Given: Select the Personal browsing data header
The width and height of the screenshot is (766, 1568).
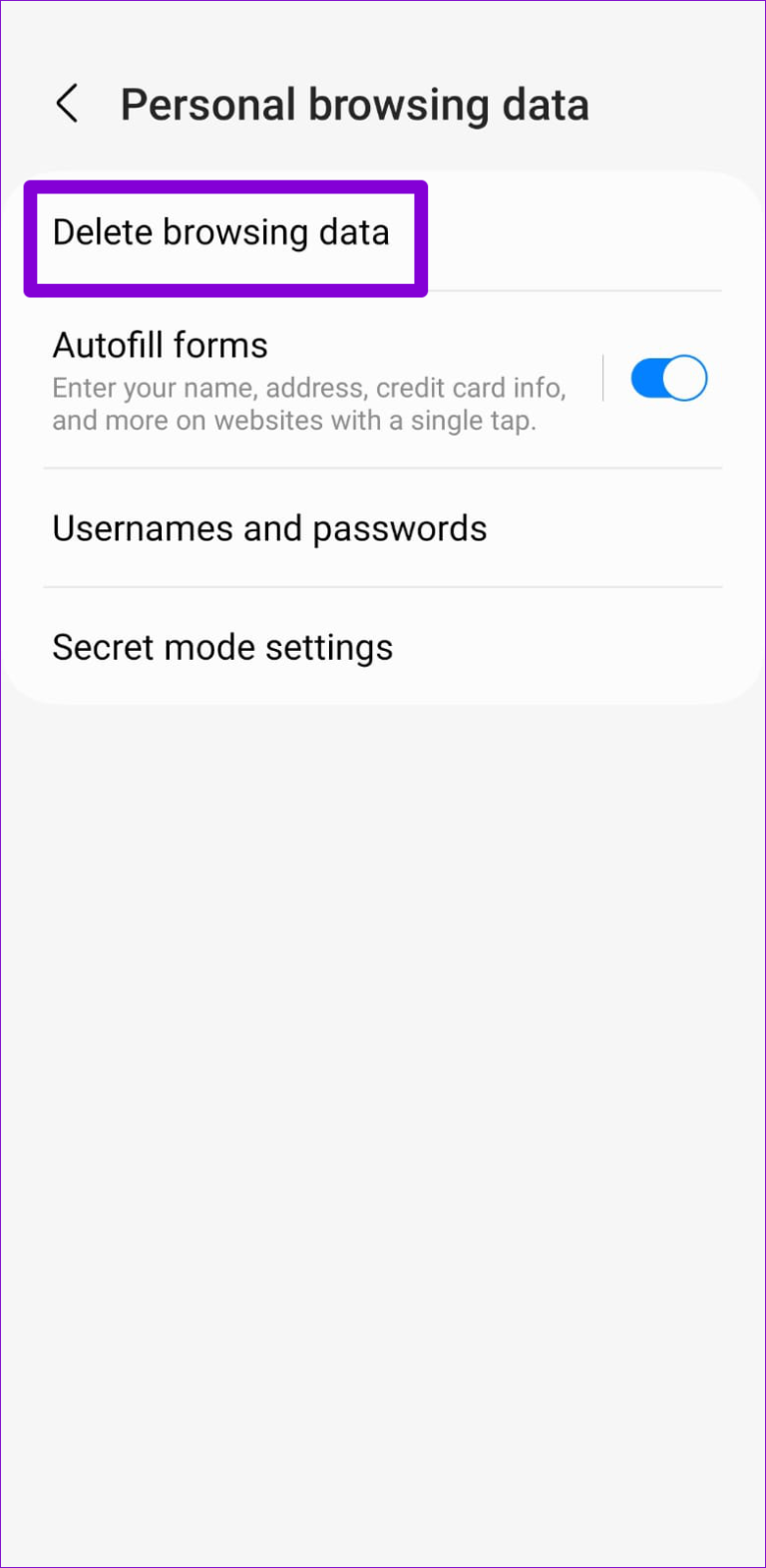Looking at the screenshot, I should 354,104.
